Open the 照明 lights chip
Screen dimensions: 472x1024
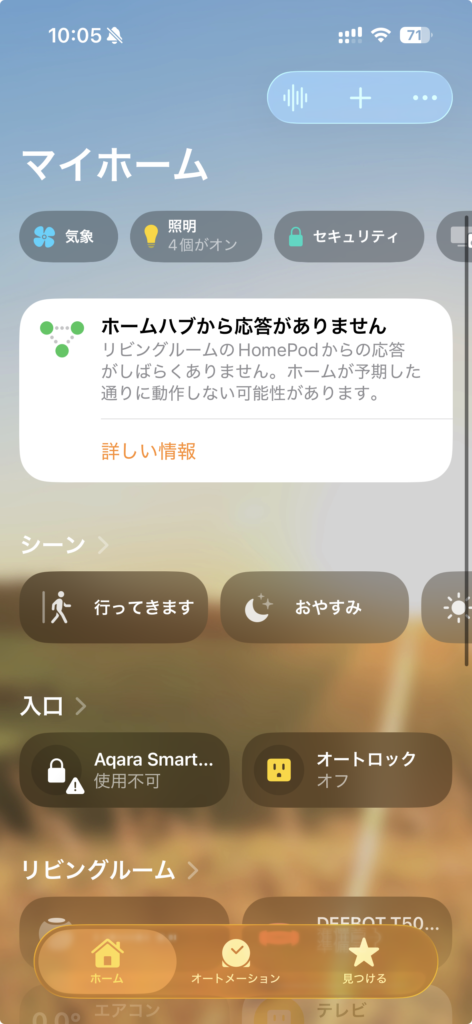196,236
